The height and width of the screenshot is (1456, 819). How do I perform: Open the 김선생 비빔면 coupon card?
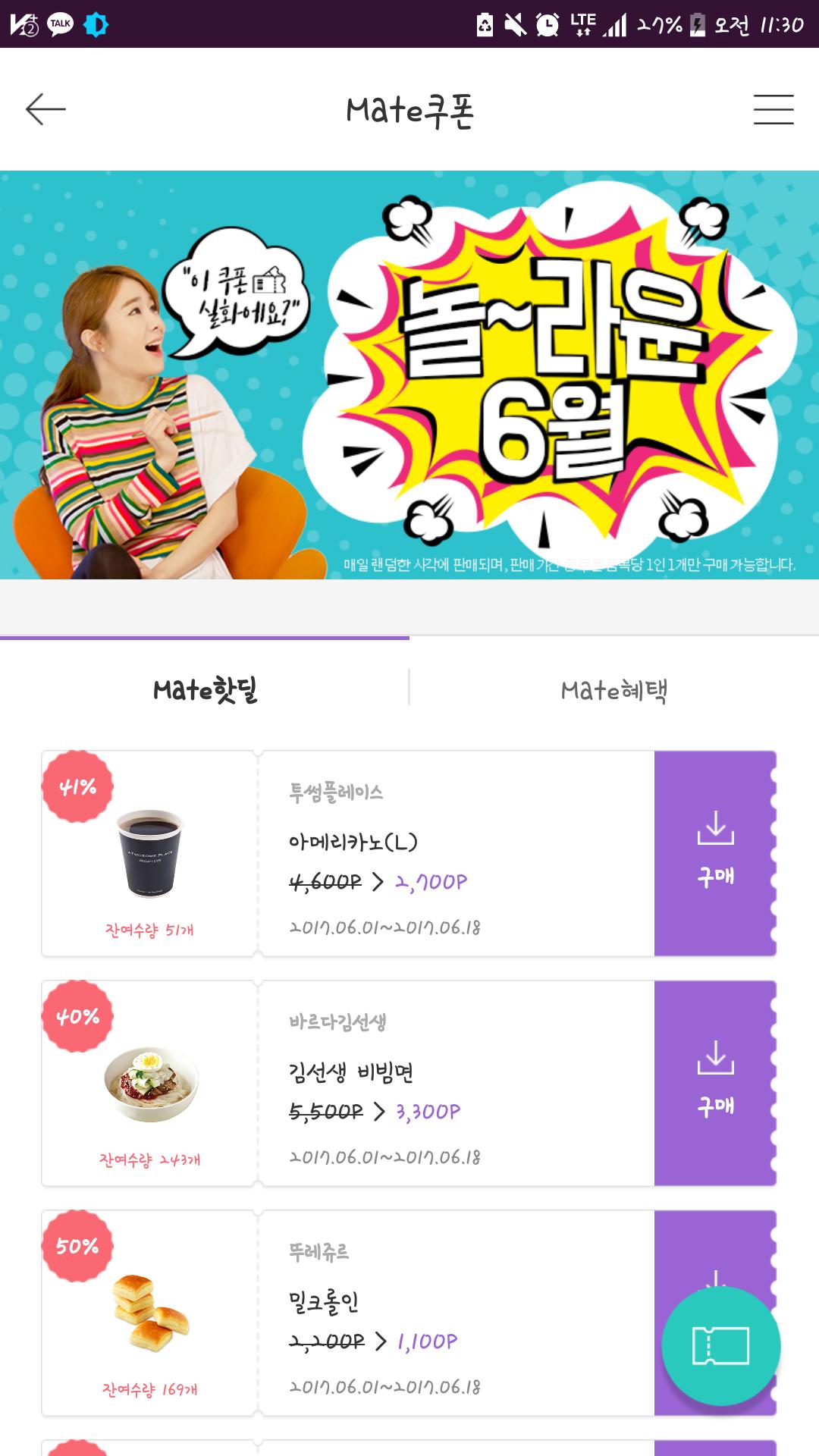coord(455,1084)
